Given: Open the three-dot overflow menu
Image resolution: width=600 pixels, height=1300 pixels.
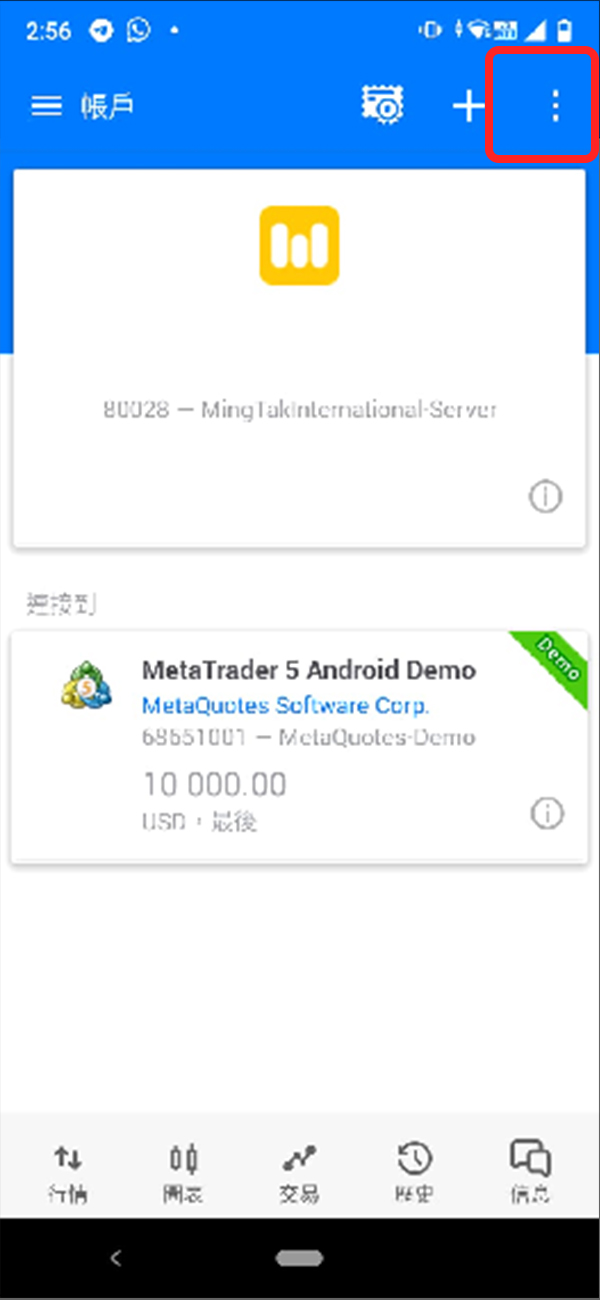Looking at the screenshot, I should 555,106.
